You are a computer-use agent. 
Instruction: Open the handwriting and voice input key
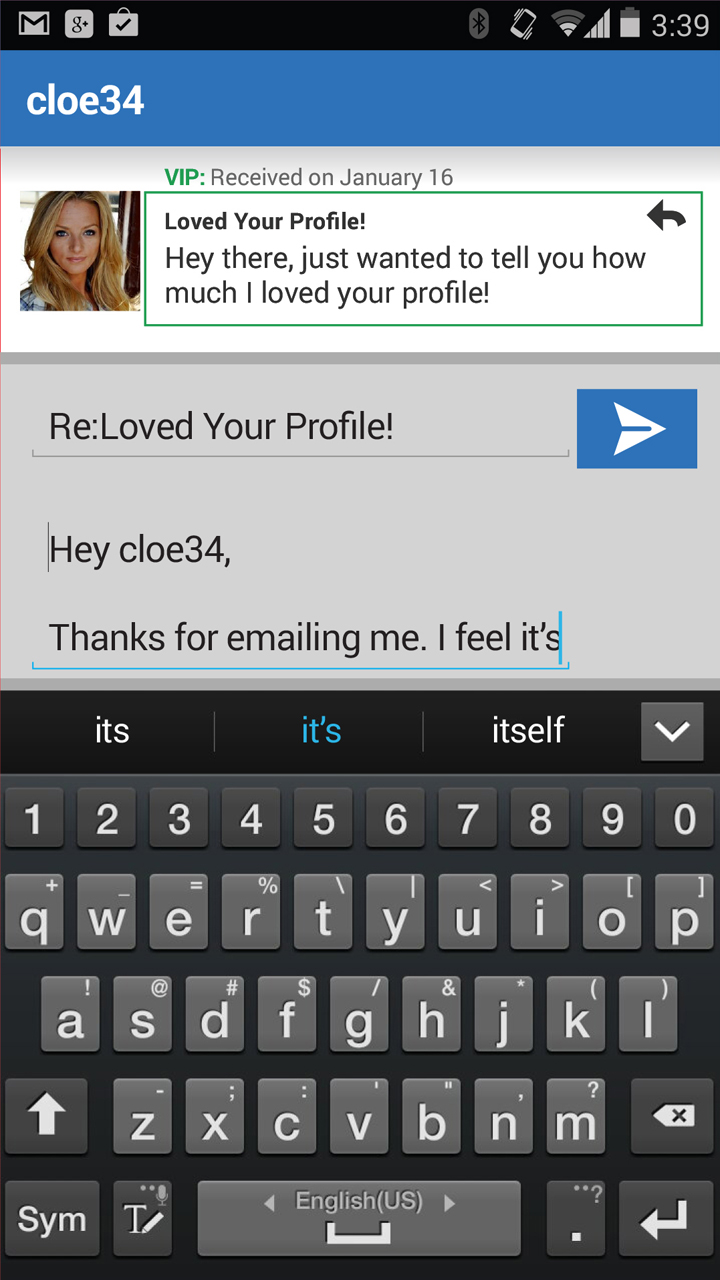point(142,1219)
